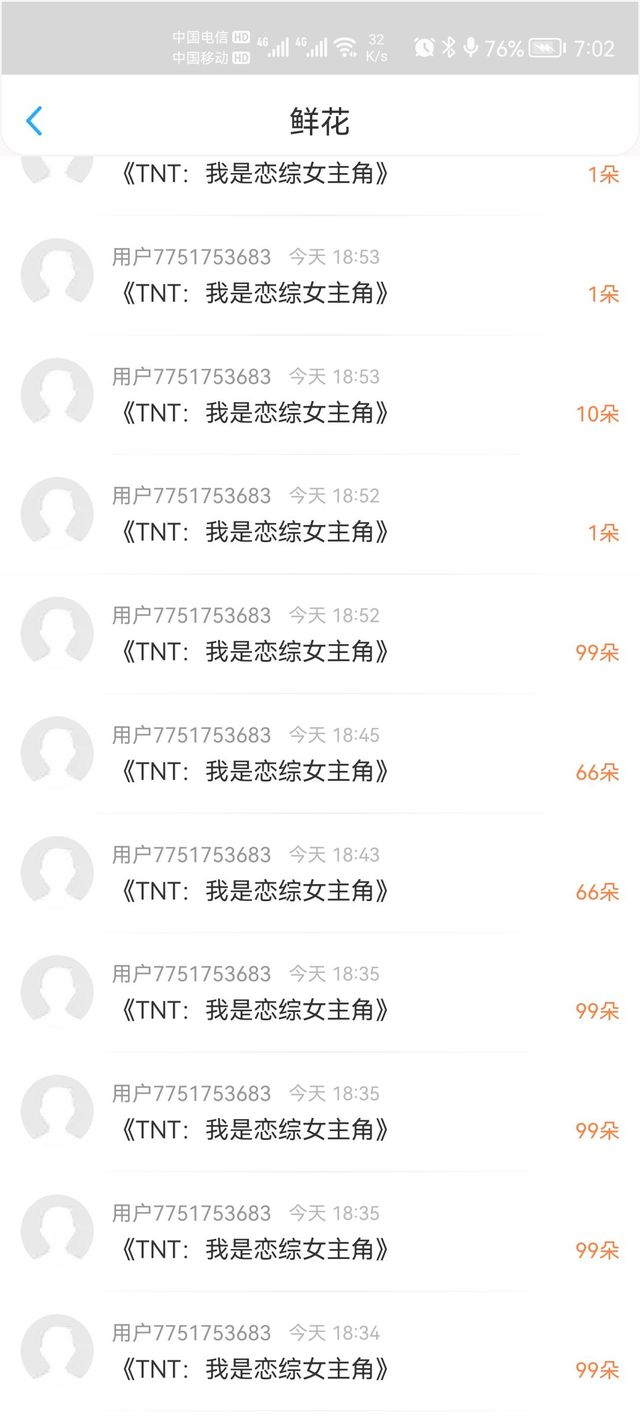Image resolution: width=640 pixels, height=1422 pixels.
Task: Open the 18:52 row with 1朵
Action: (x=320, y=515)
